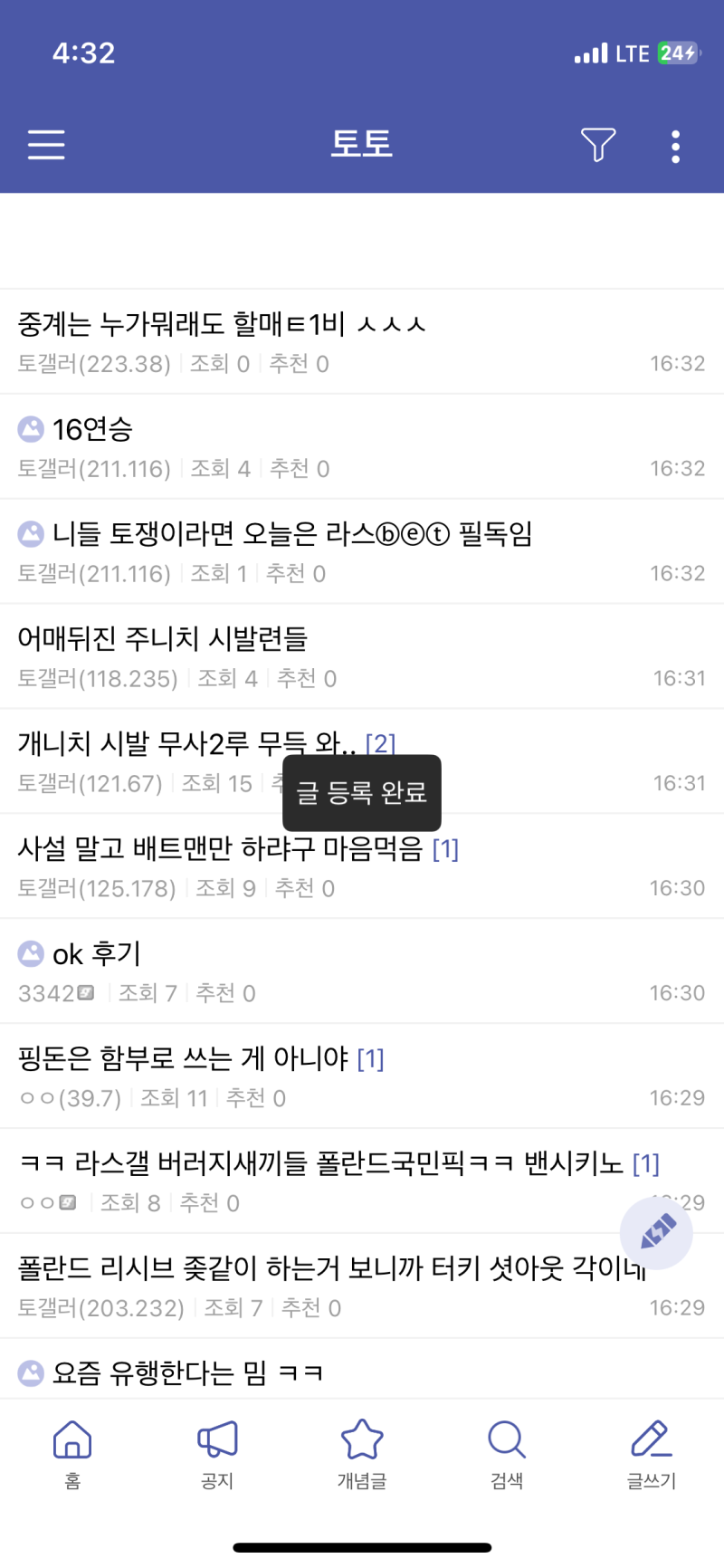
Task: Open the hamburger drawer menu
Action: 46,145
